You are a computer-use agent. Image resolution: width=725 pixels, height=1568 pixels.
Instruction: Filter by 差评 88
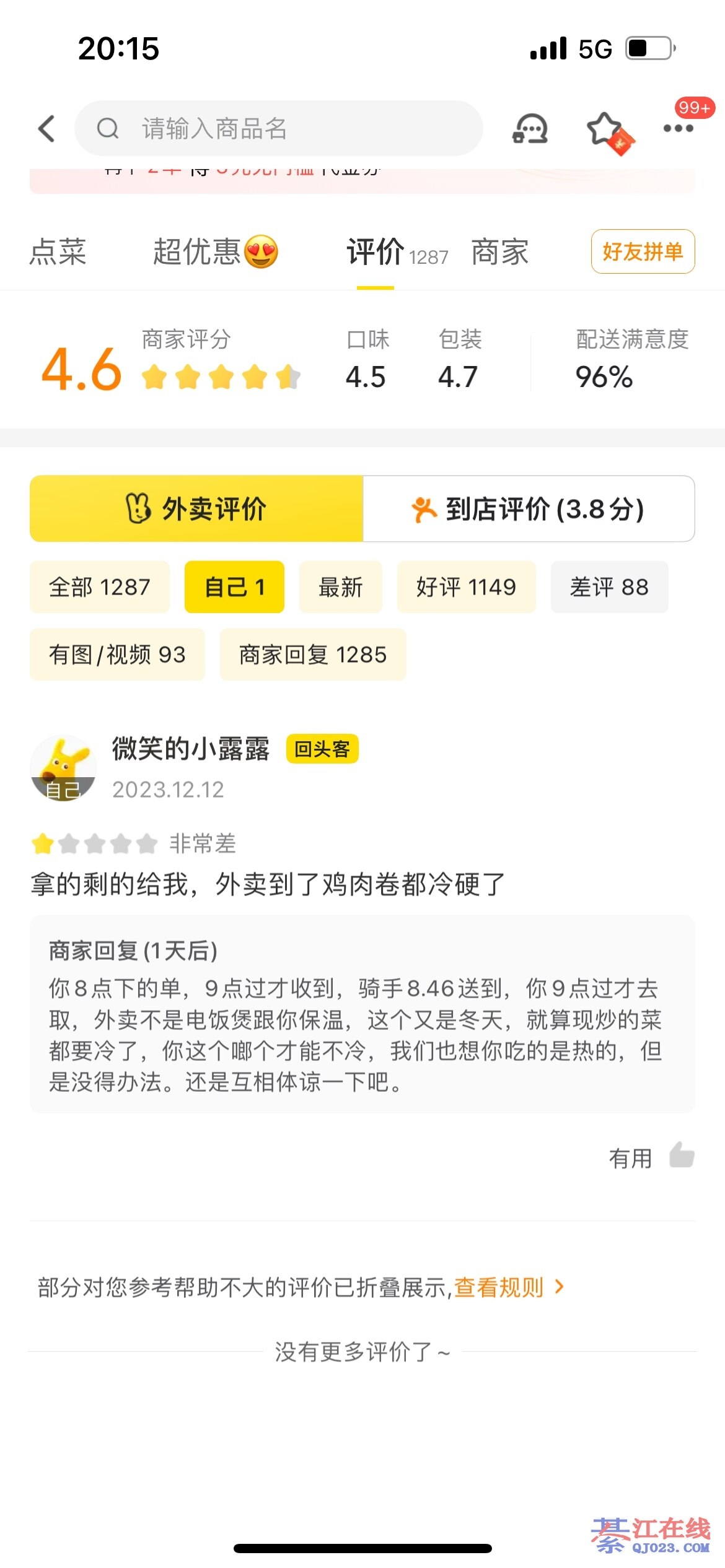point(609,587)
